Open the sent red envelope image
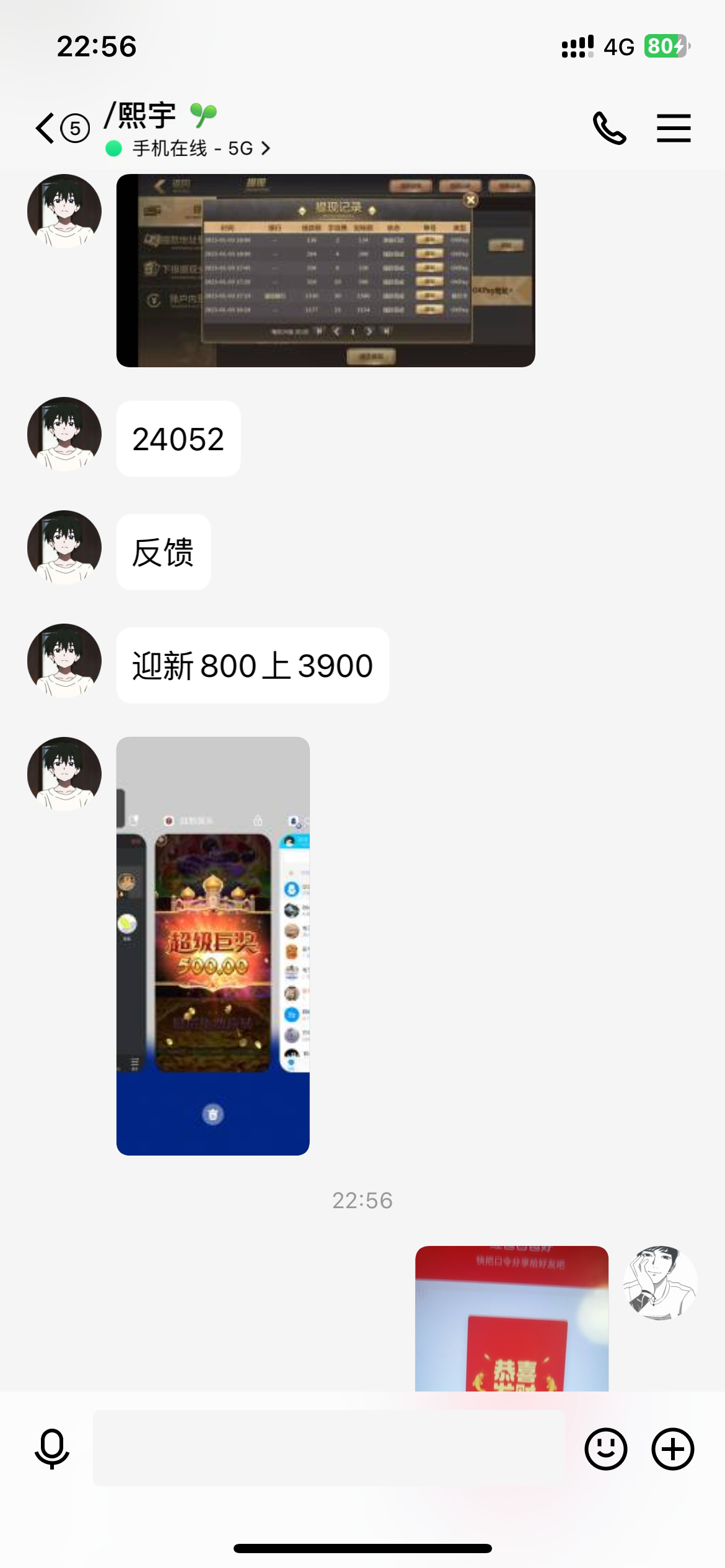The image size is (725, 1568). click(x=511, y=1318)
